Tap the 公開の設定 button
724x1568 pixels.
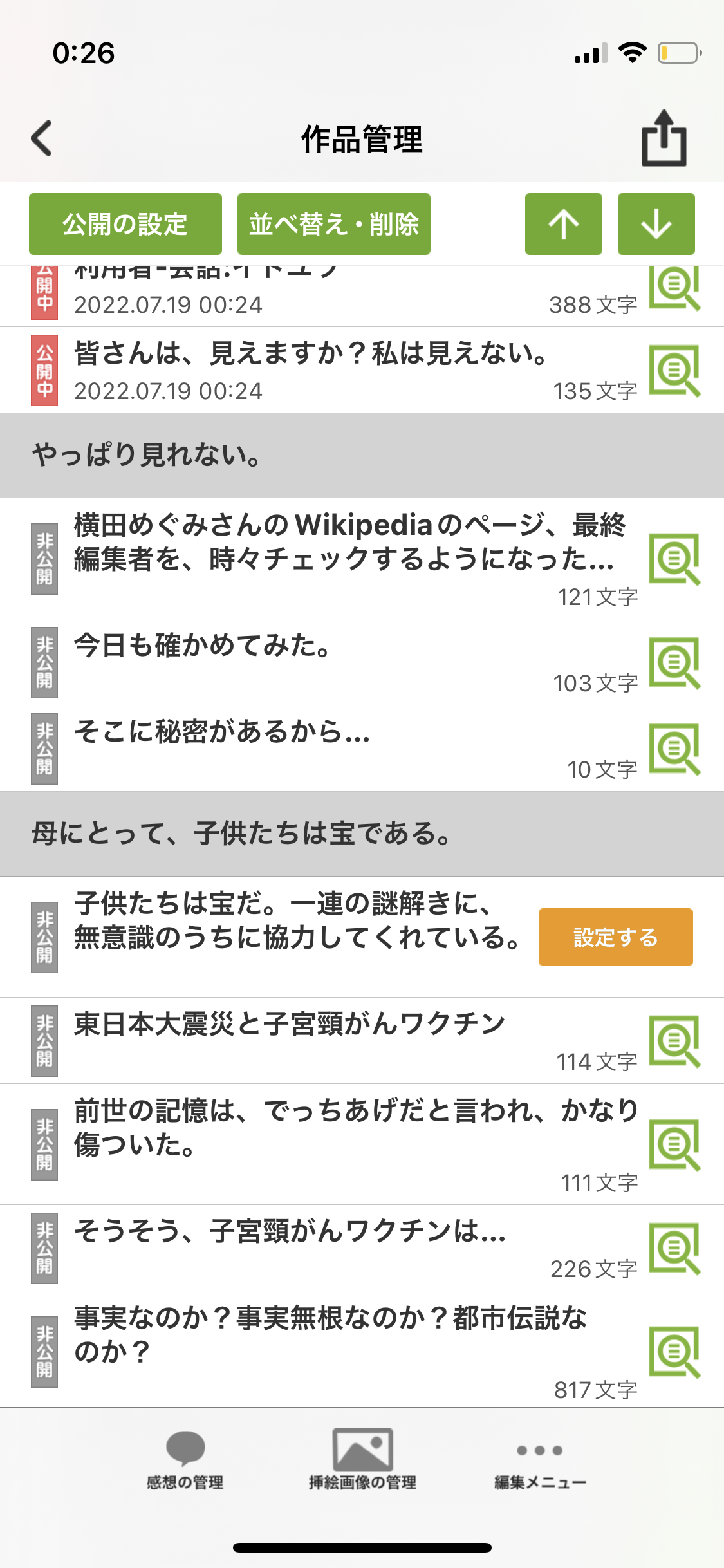click(x=125, y=224)
